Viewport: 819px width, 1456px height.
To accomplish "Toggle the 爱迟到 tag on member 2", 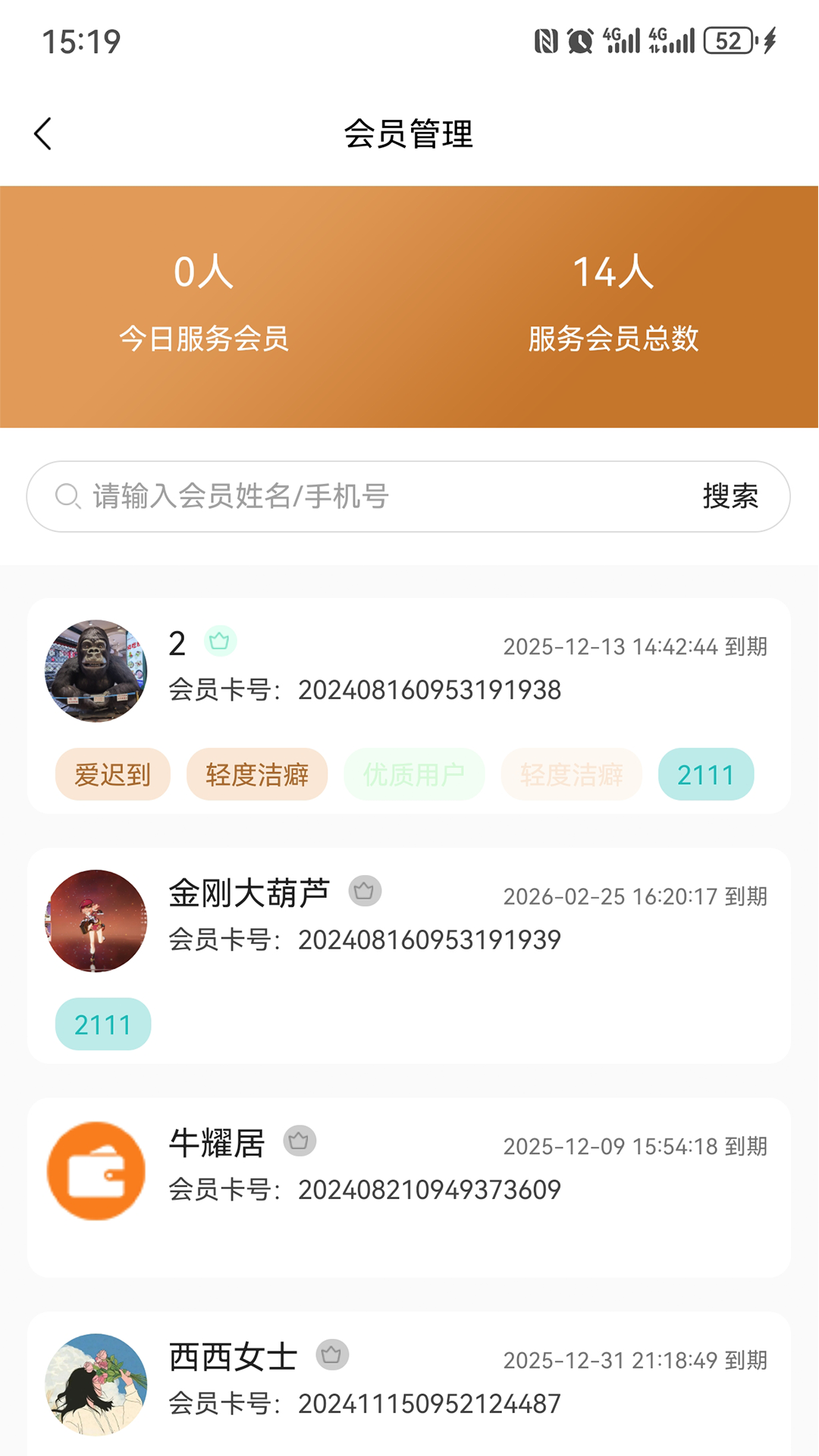I will point(112,773).
